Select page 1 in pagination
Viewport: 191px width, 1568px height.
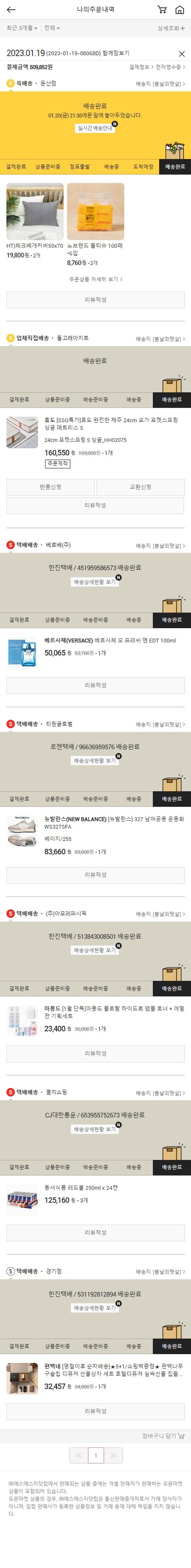click(x=95, y=1455)
